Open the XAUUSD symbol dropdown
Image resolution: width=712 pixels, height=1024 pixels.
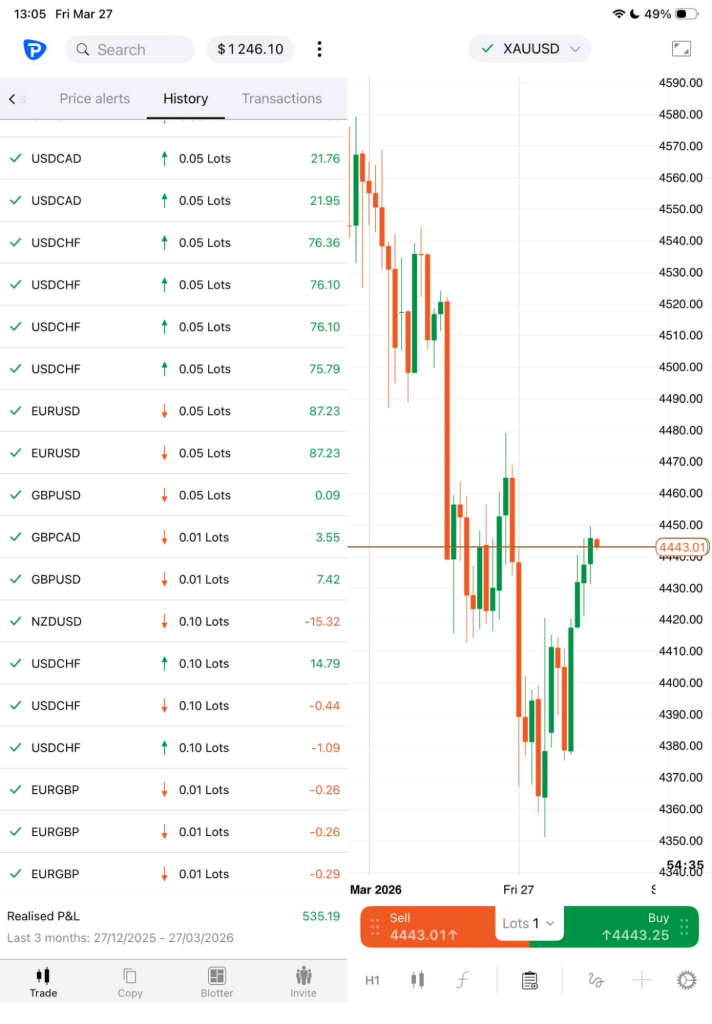coord(530,48)
